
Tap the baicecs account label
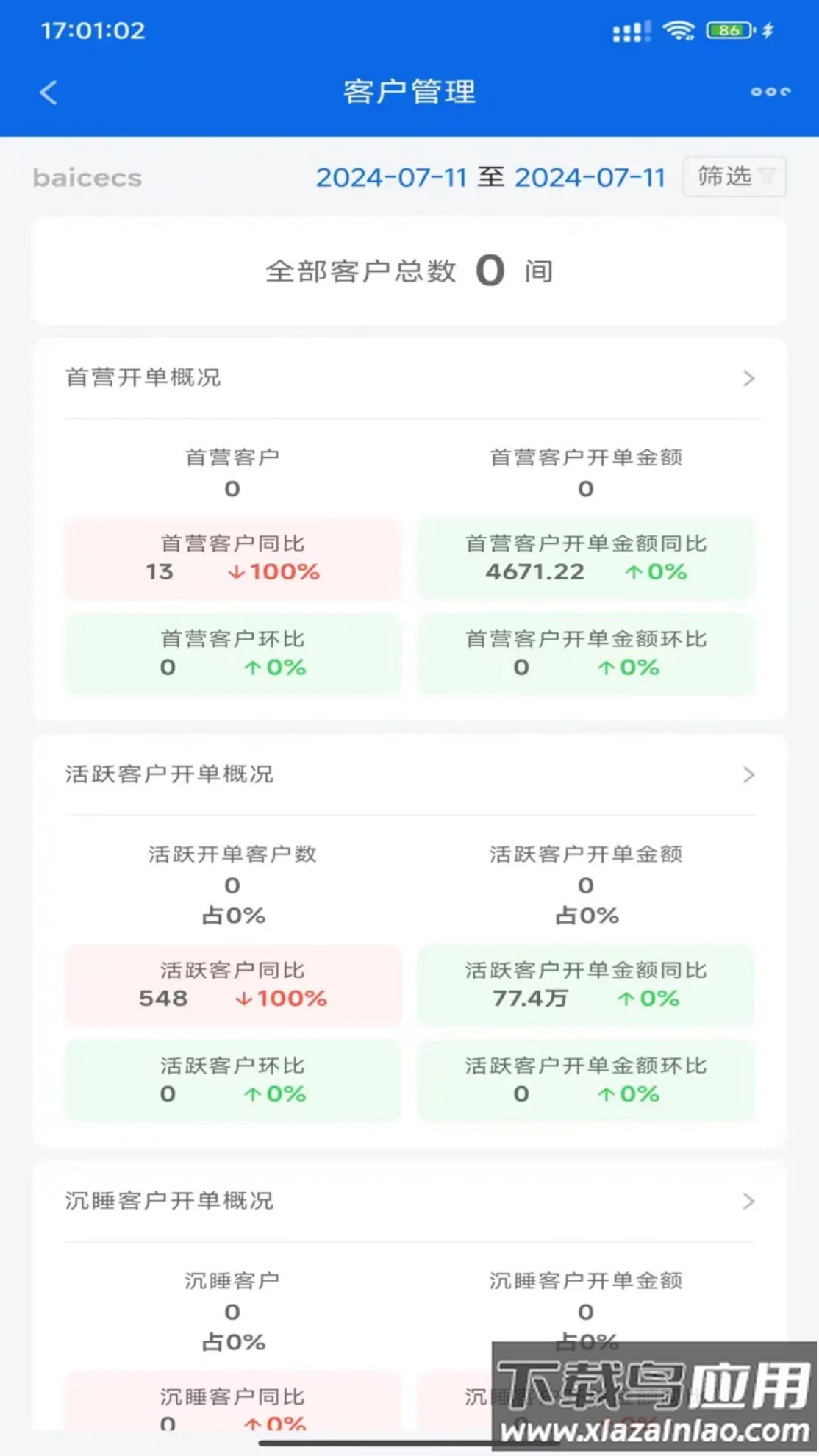86,176
